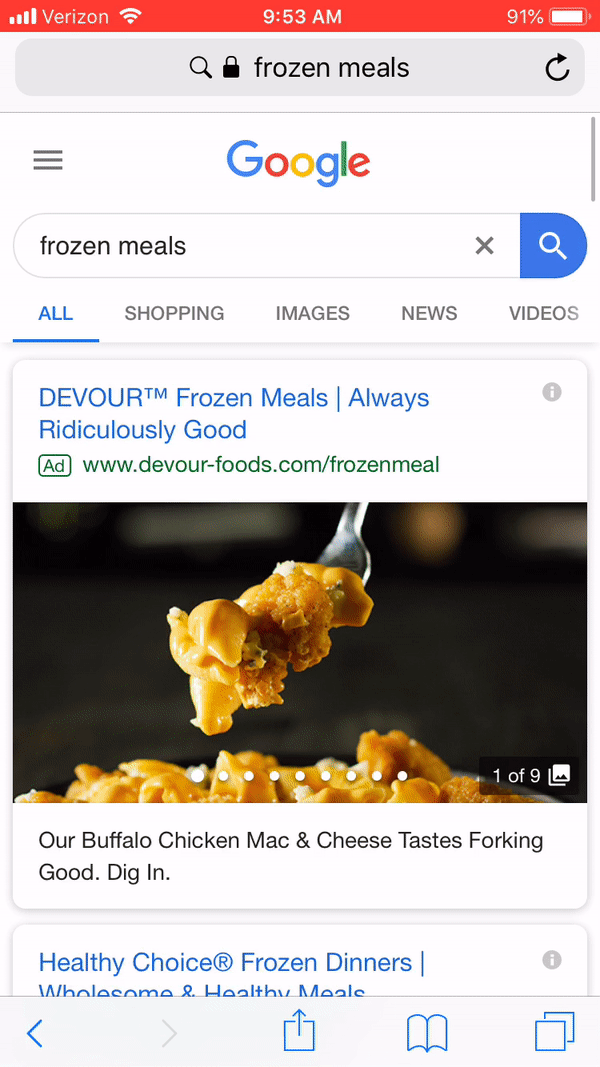Open the 1 of 9 image gallery
Viewport: 600px width, 1067px height.
[x=530, y=775]
